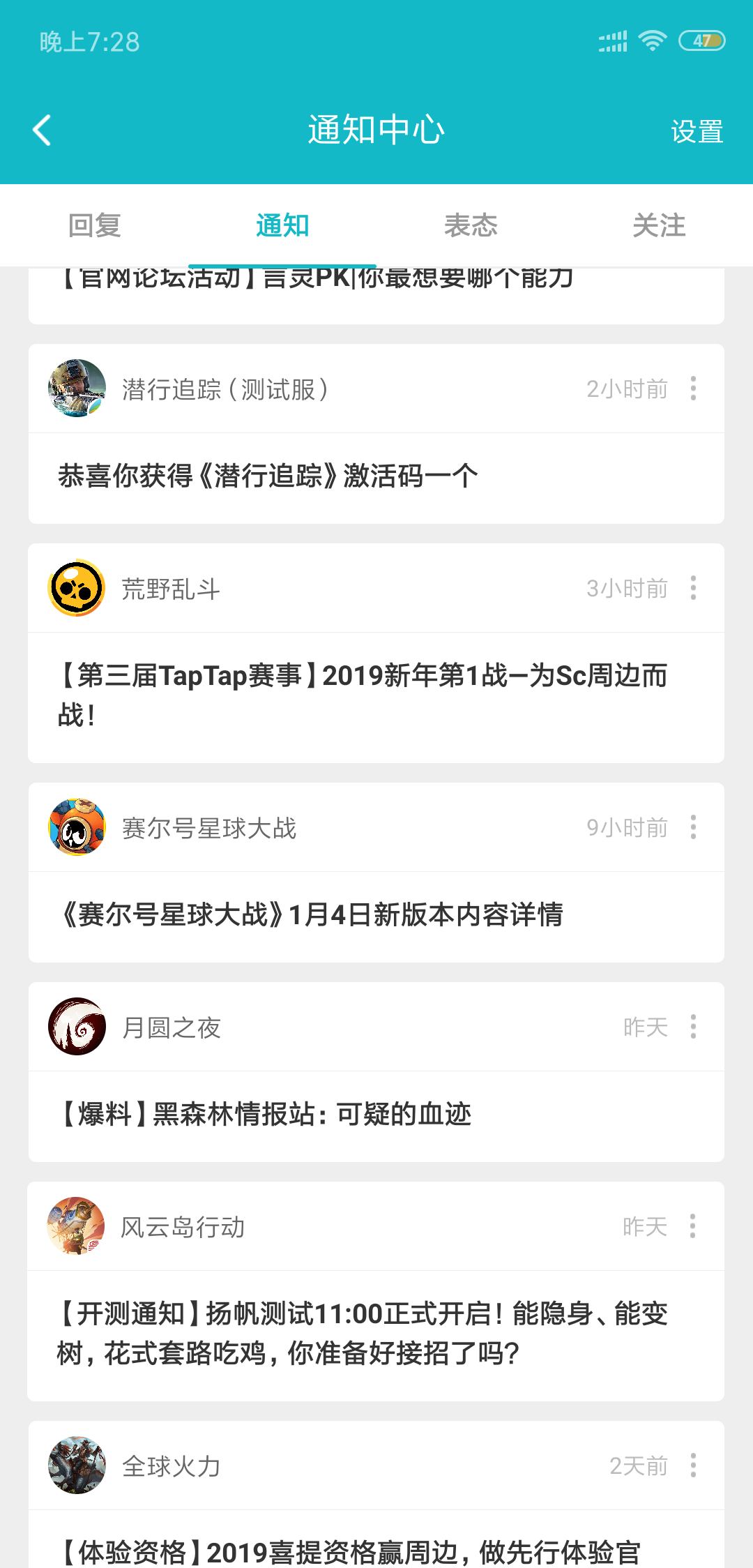This screenshot has height=1568, width=753.
Task: Switch to the 回复 tab
Action: pyautogui.click(x=94, y=225)
